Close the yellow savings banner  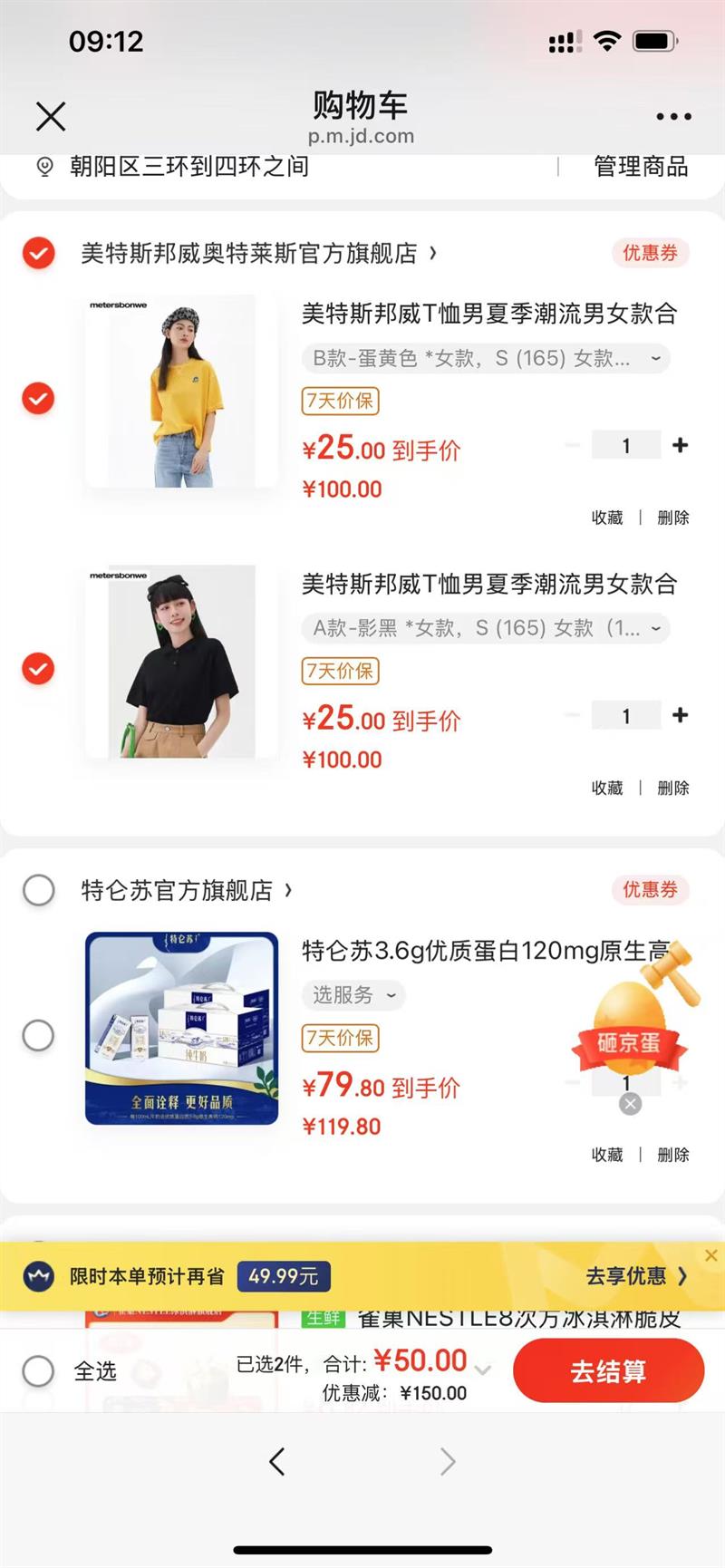point(710,1255)
